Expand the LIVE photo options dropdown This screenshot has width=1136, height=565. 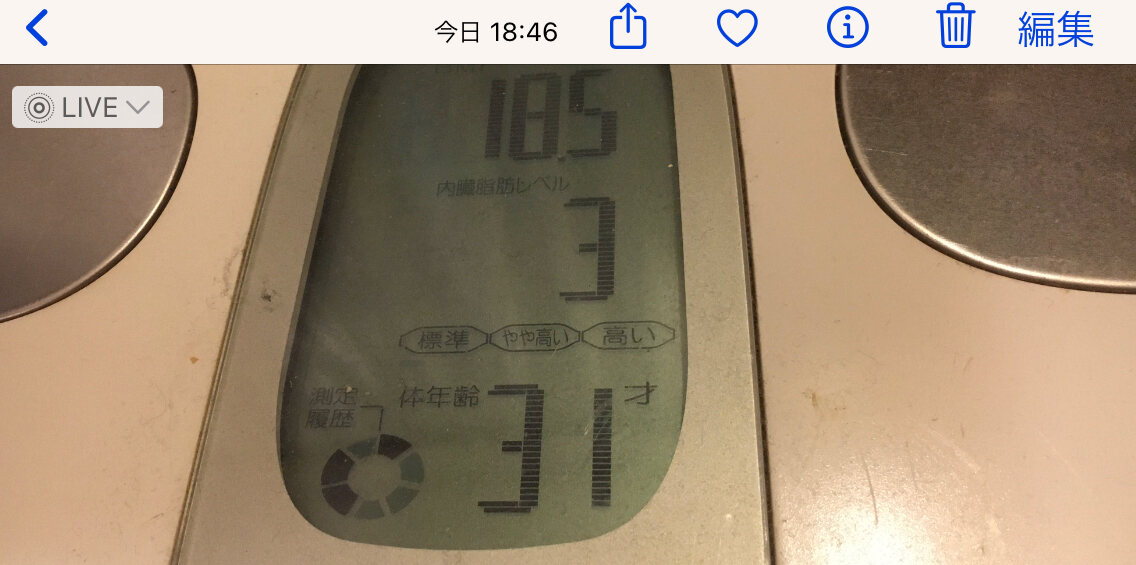coord(88,107)
